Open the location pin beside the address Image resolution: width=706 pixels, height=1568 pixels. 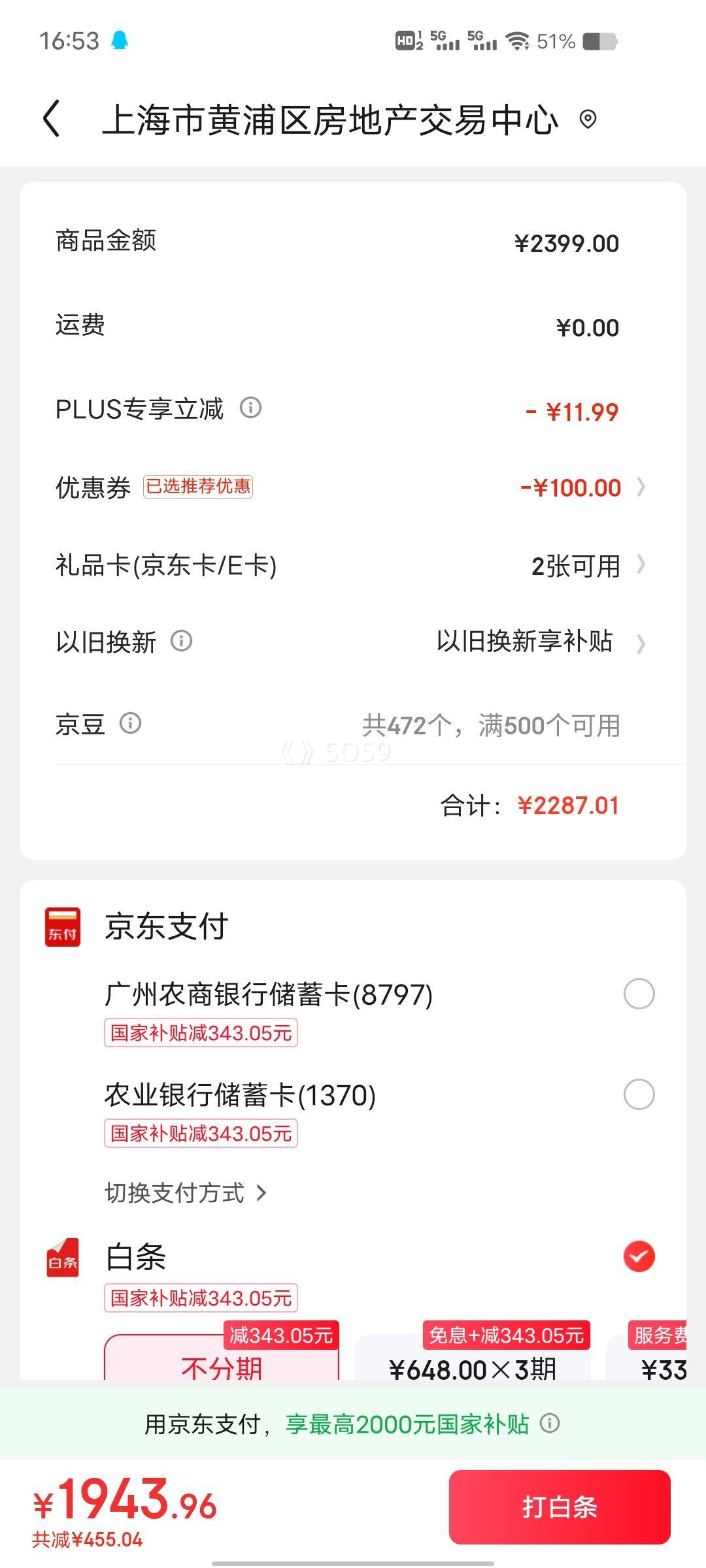tap(588, 120)
